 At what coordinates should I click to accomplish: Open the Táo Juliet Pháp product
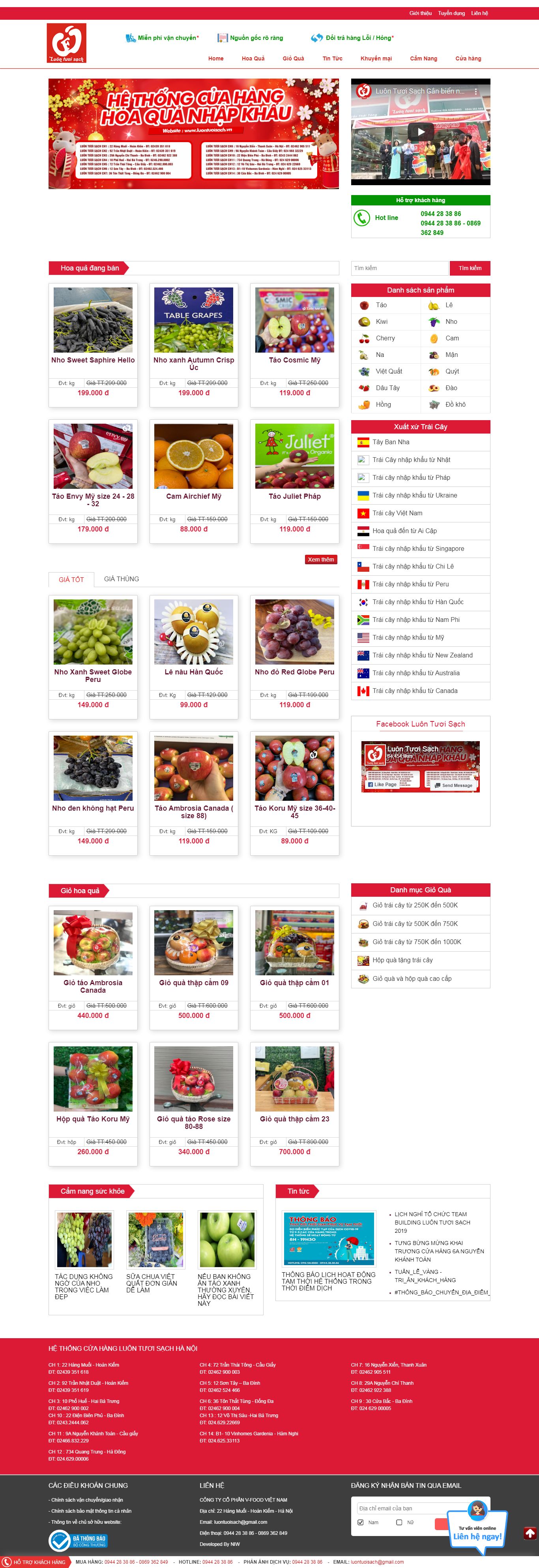294,496
